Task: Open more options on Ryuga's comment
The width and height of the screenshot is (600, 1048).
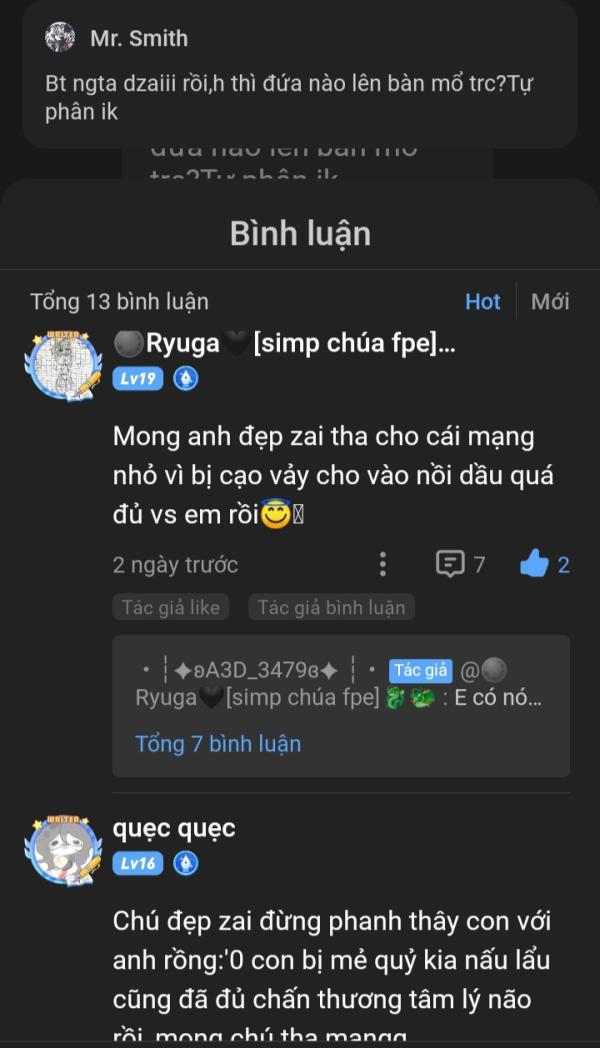Action: (x=382, y=564)
